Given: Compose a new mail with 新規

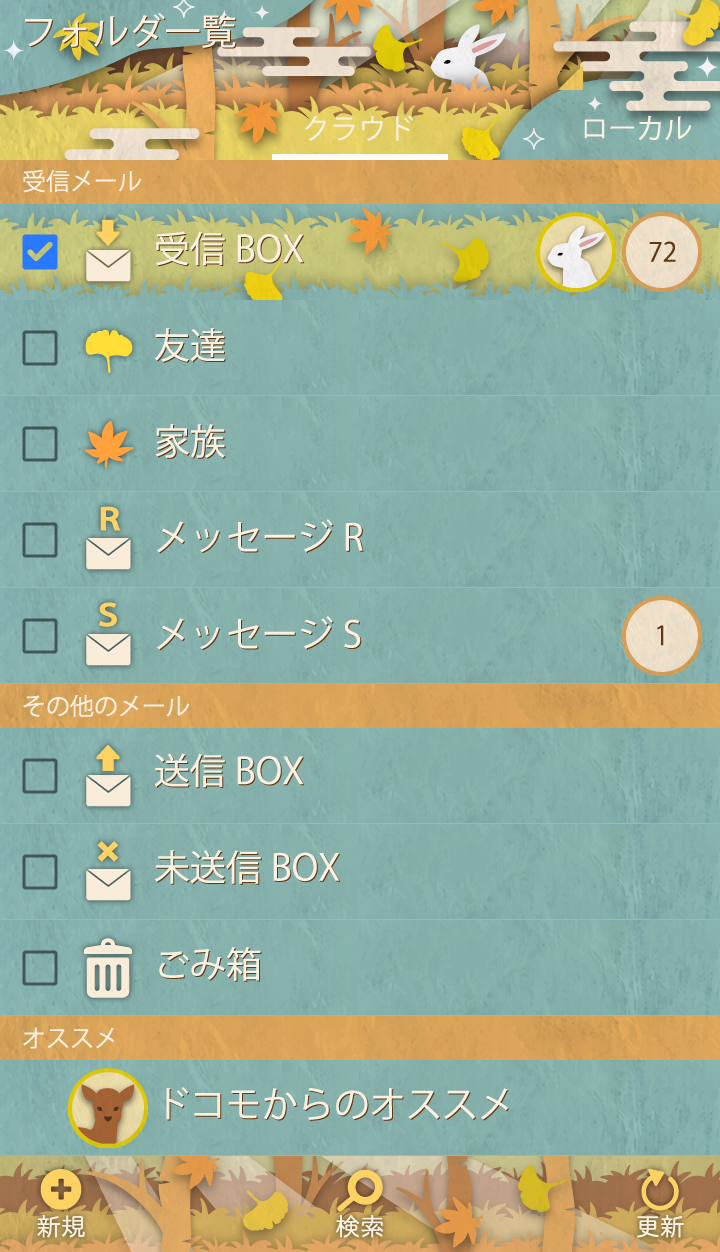Looking at the screenshot, I should (61, 1204).
